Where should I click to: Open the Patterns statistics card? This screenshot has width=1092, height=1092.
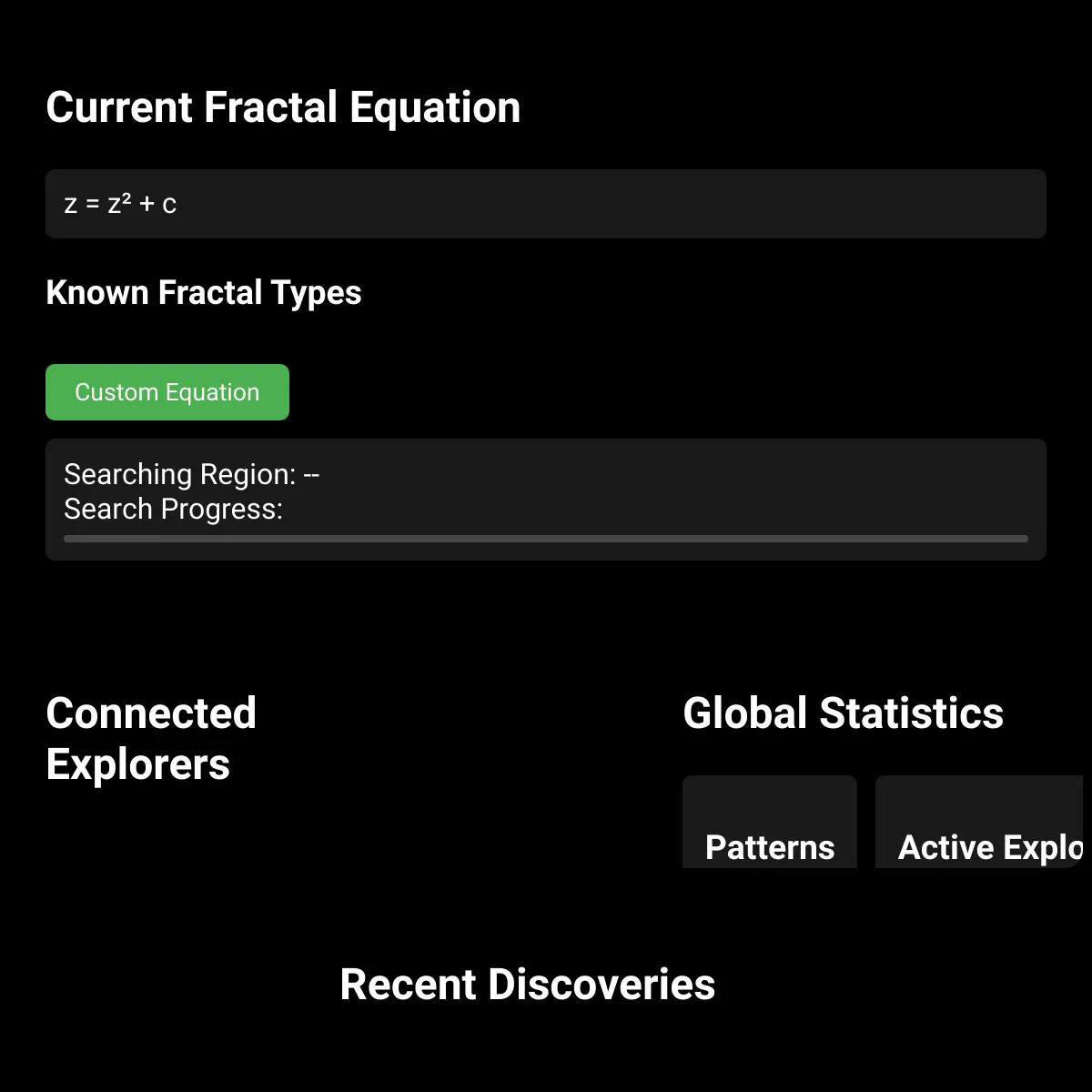[x=770, y=822]
